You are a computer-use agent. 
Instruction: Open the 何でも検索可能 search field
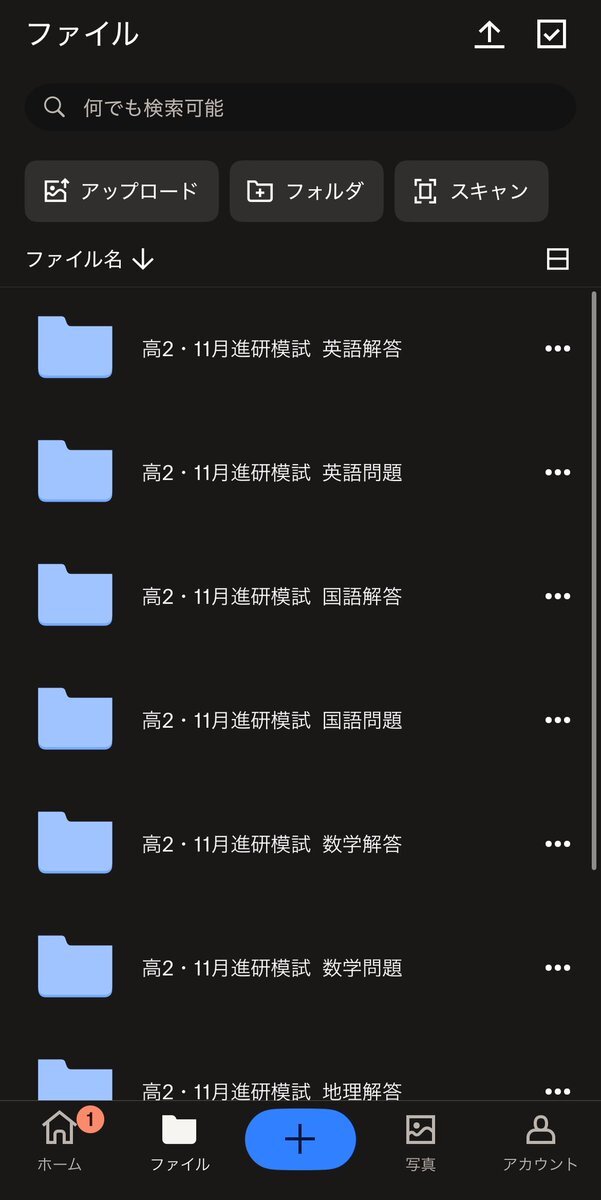click(300, 107)
